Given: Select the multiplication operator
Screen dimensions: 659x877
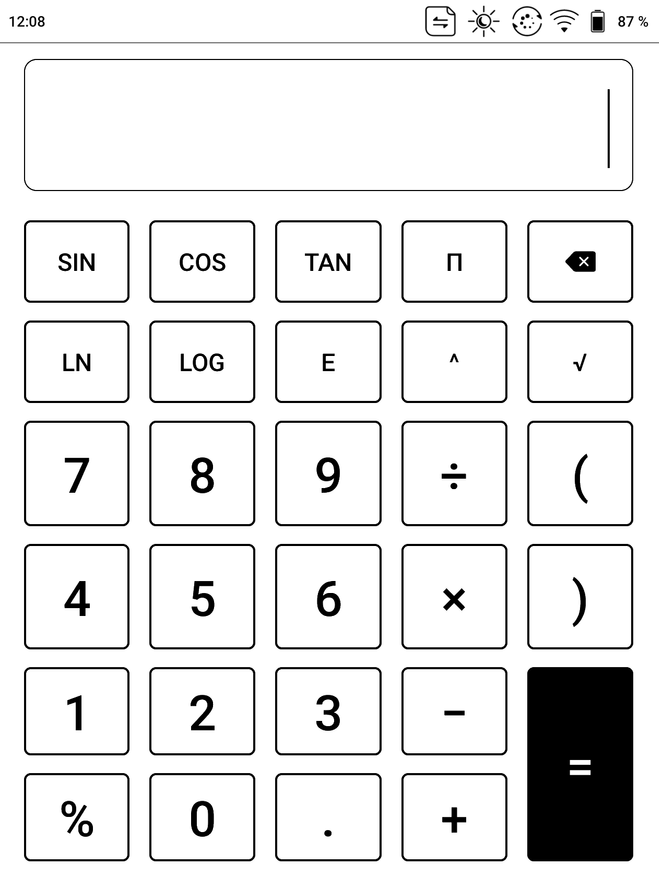Looking at the screenshot, I should point(454,597).
